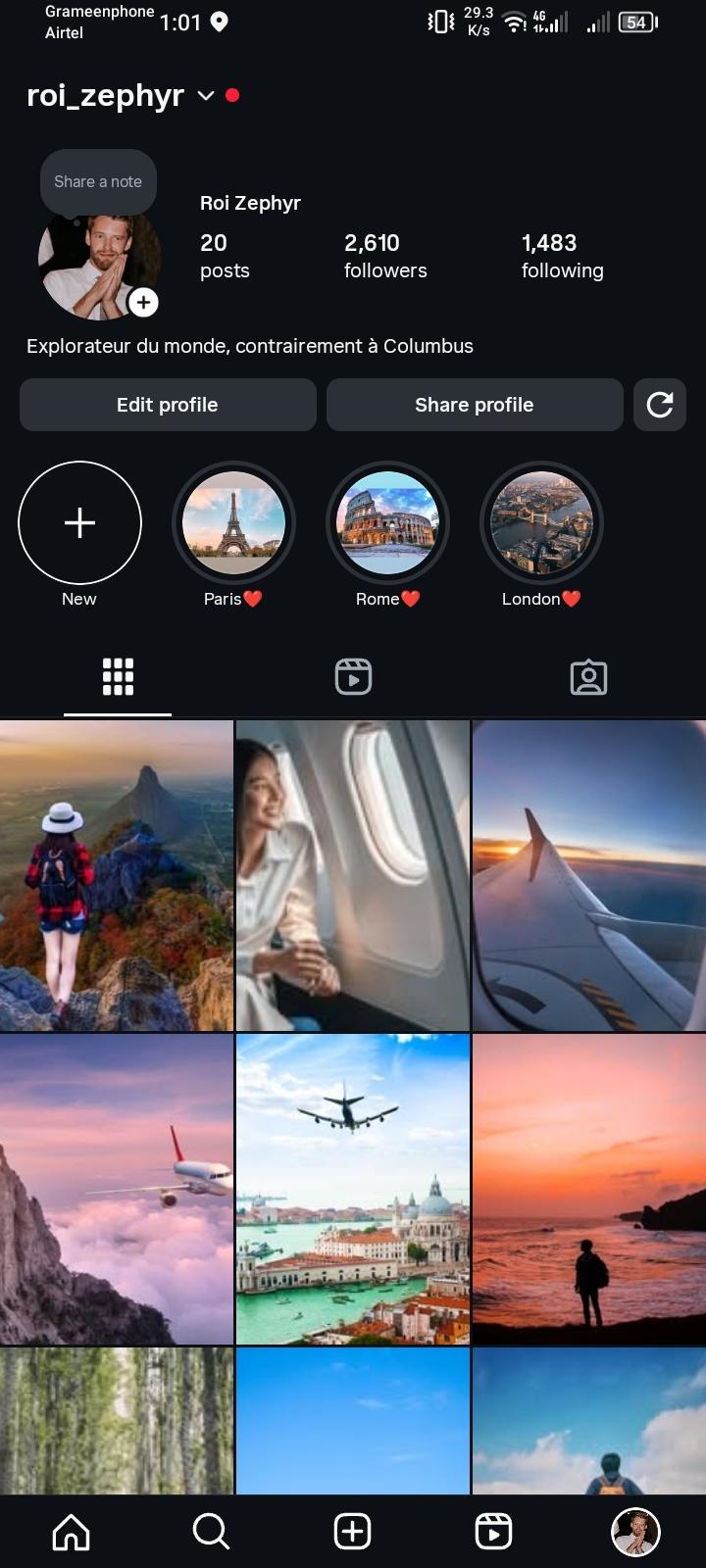Open the Rome highlight

387,523
